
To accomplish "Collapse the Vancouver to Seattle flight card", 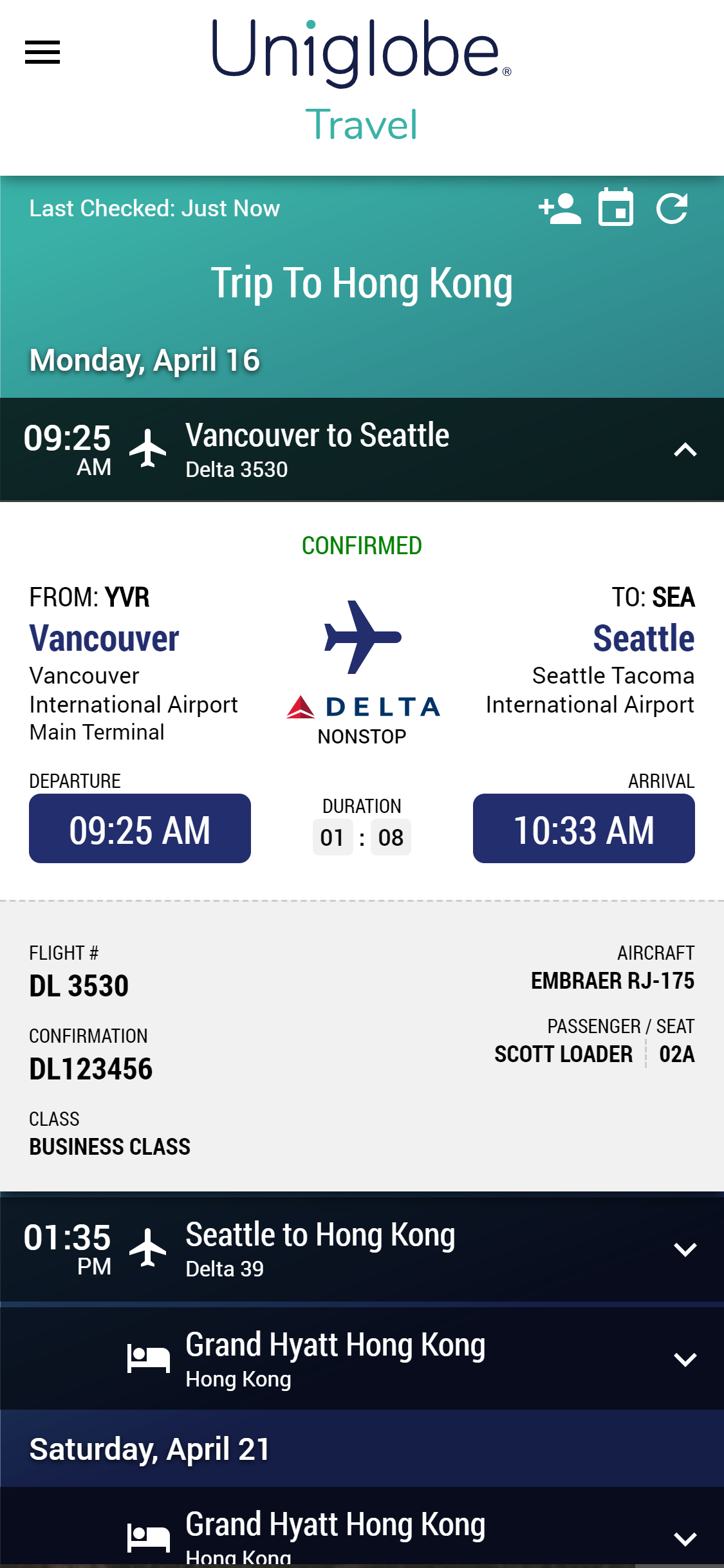I will 685,449.
